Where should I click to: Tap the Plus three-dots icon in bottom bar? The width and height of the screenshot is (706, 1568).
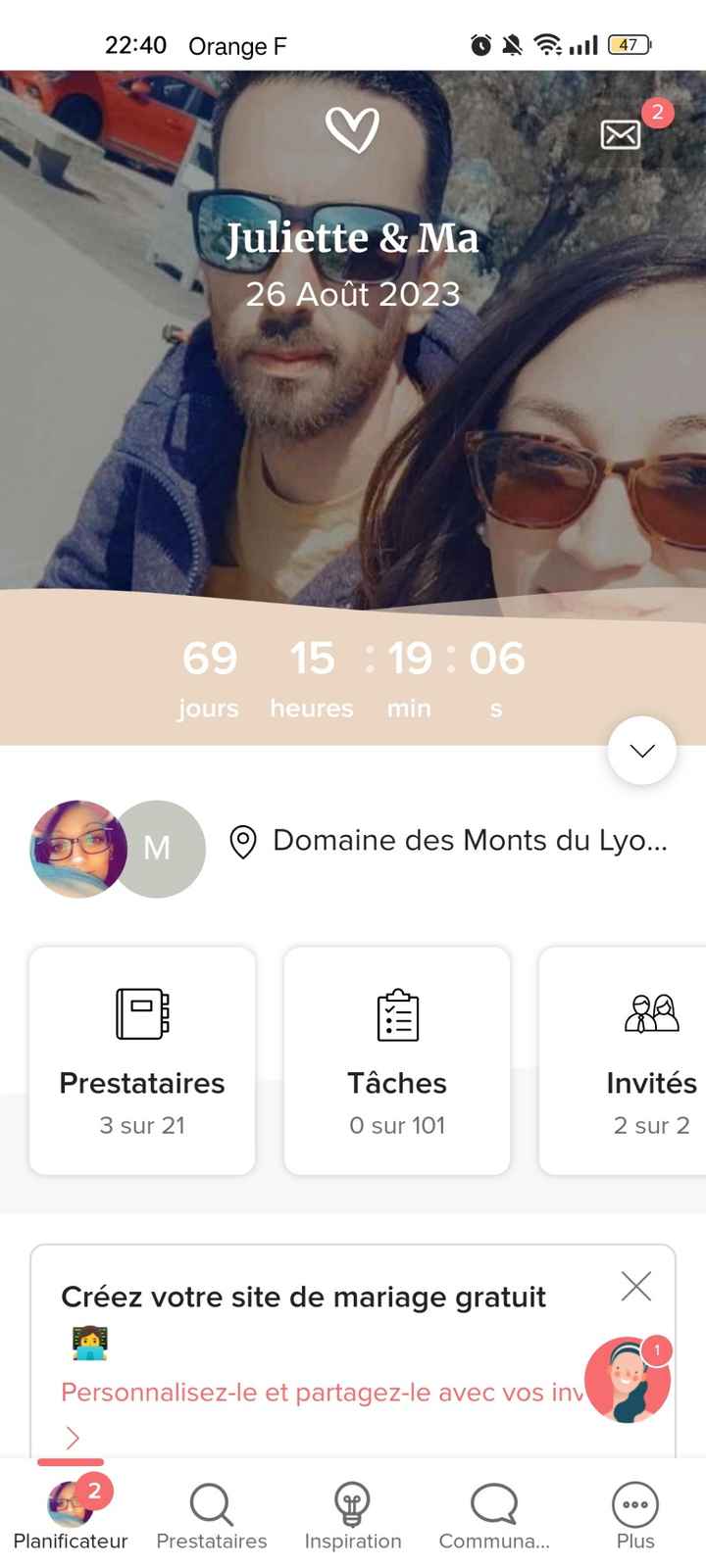click(x=634, y=1504)
